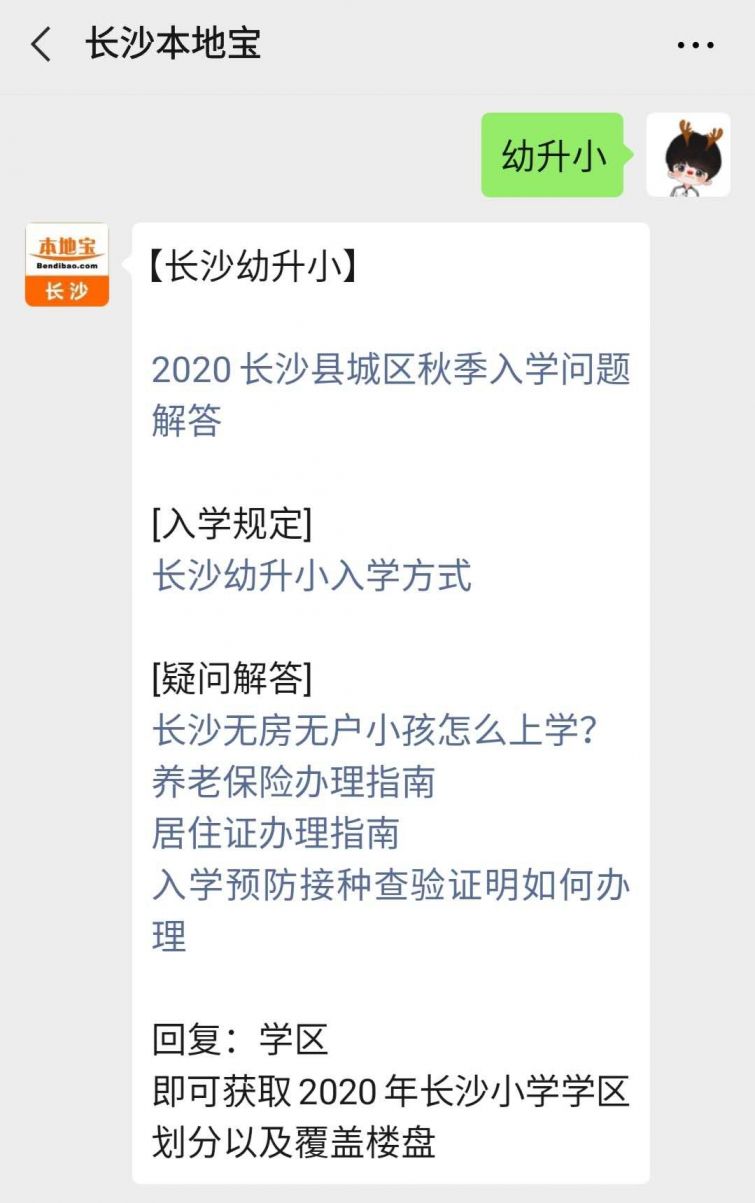This screenshot has width=755, height=1203.
Task: View the 本地宝长沙 account avatar
Action: click(67, 264)
